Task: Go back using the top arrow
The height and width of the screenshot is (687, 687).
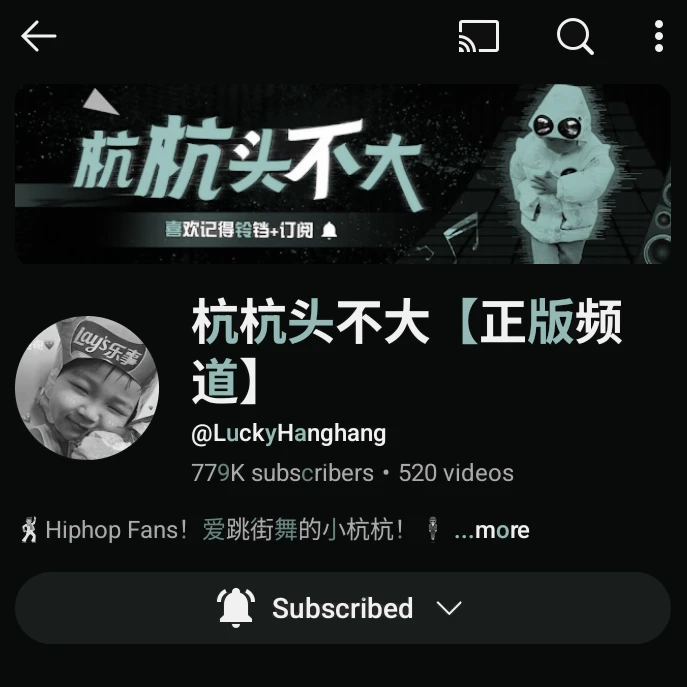Action: (39, 36)
